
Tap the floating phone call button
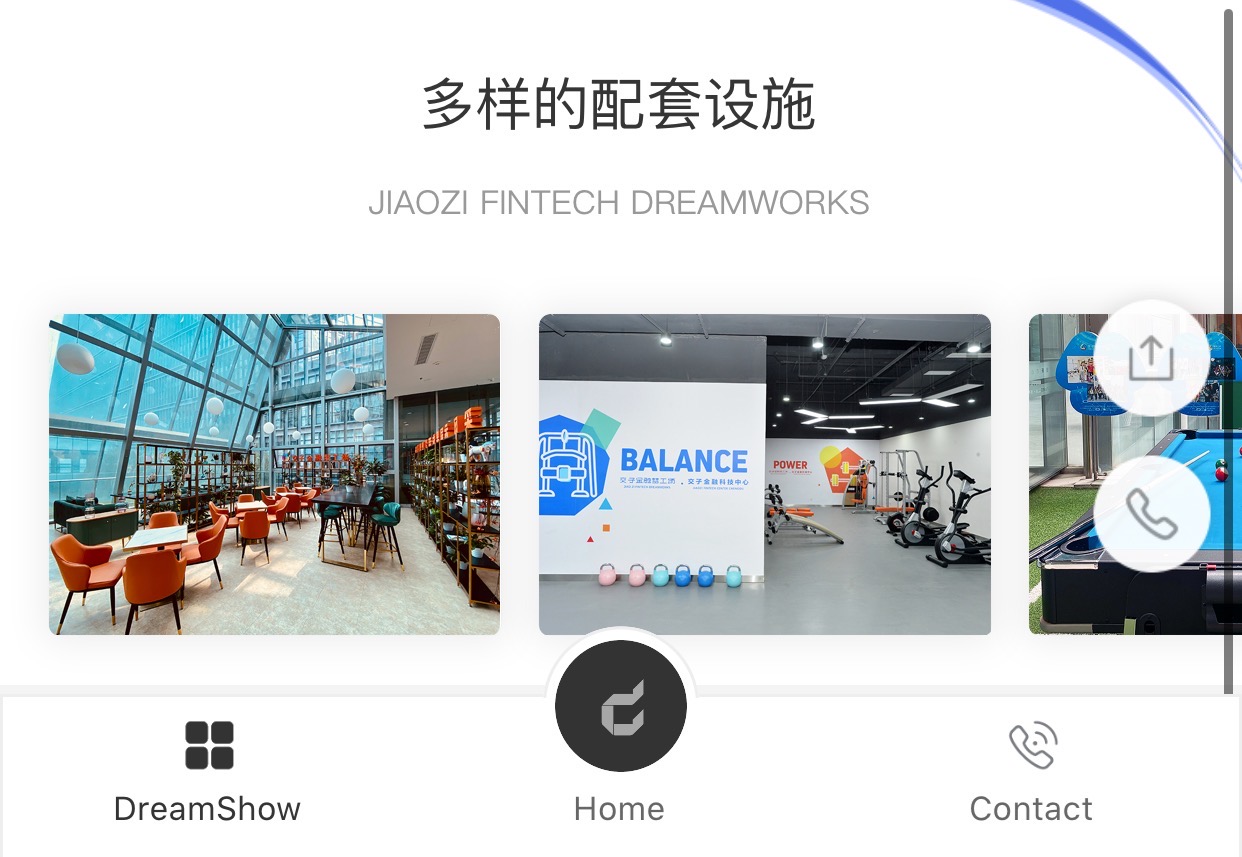coord(1151,514)
